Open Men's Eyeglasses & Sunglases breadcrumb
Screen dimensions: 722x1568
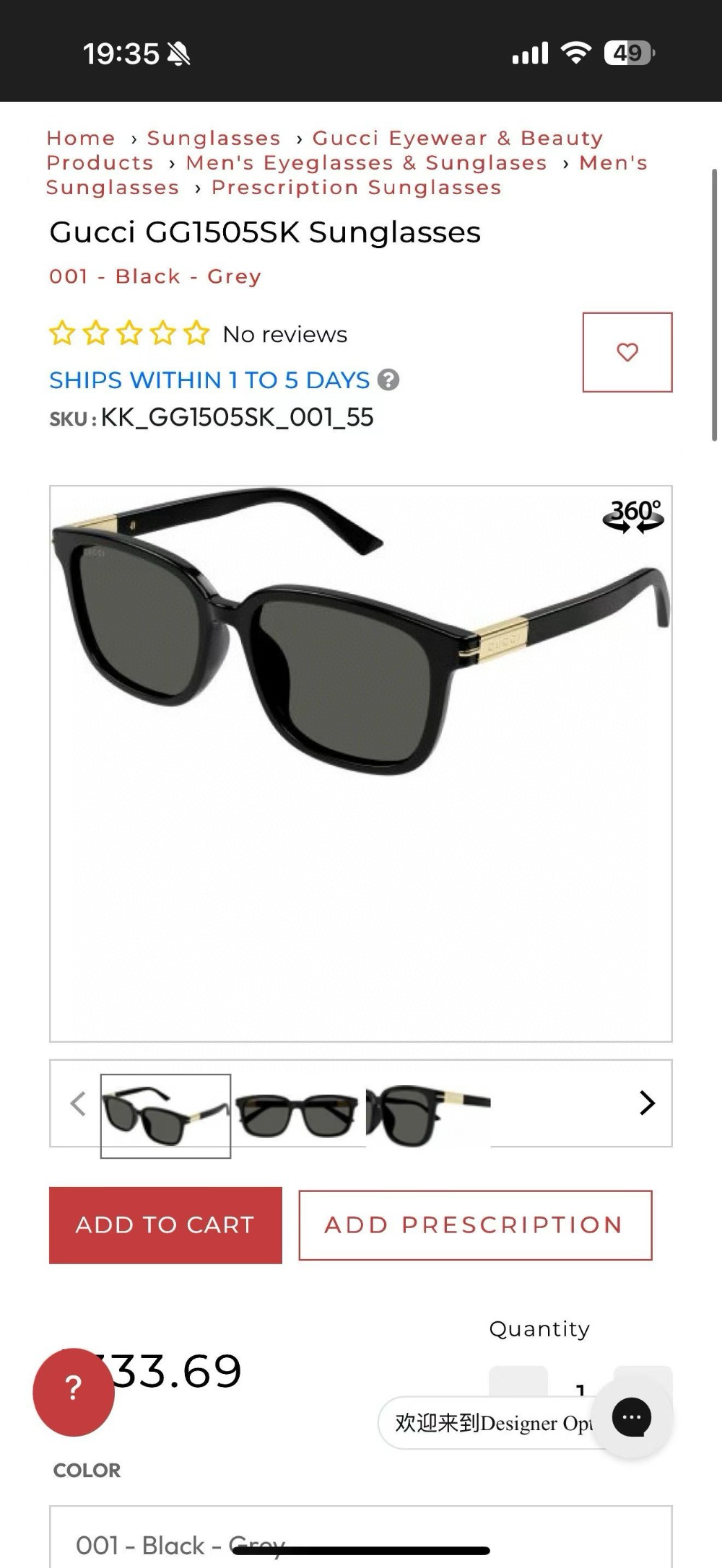point(366,163)
